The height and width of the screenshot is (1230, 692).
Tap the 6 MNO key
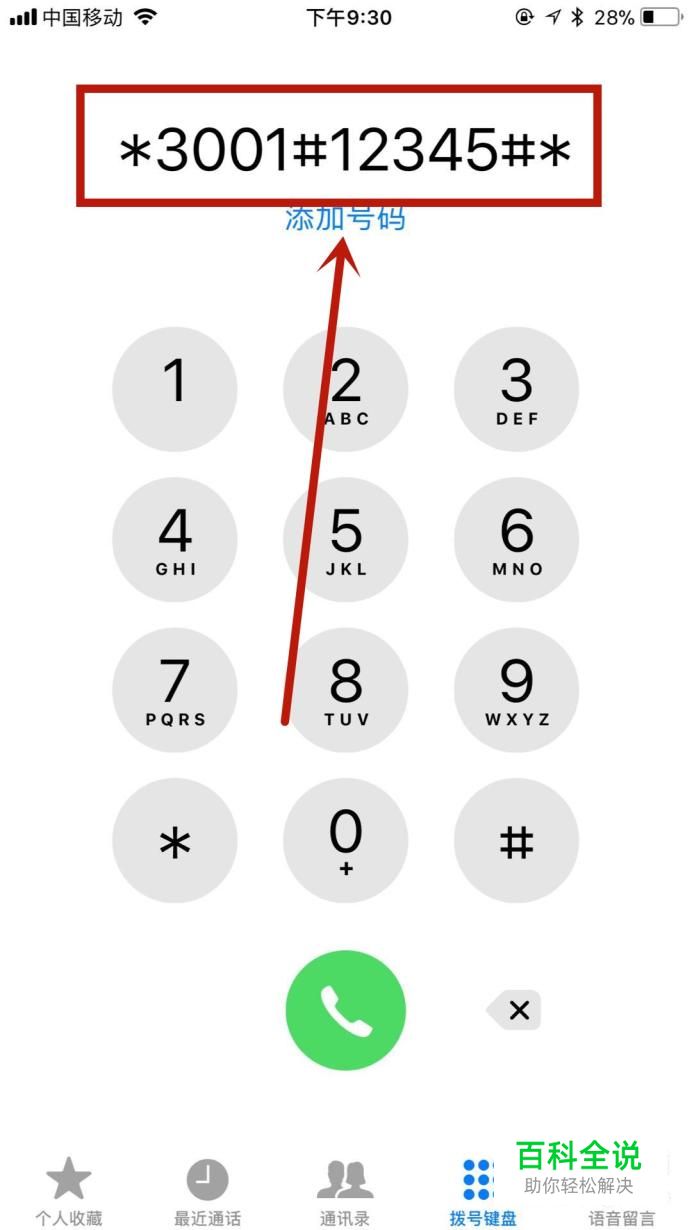(x=517, y=540)
